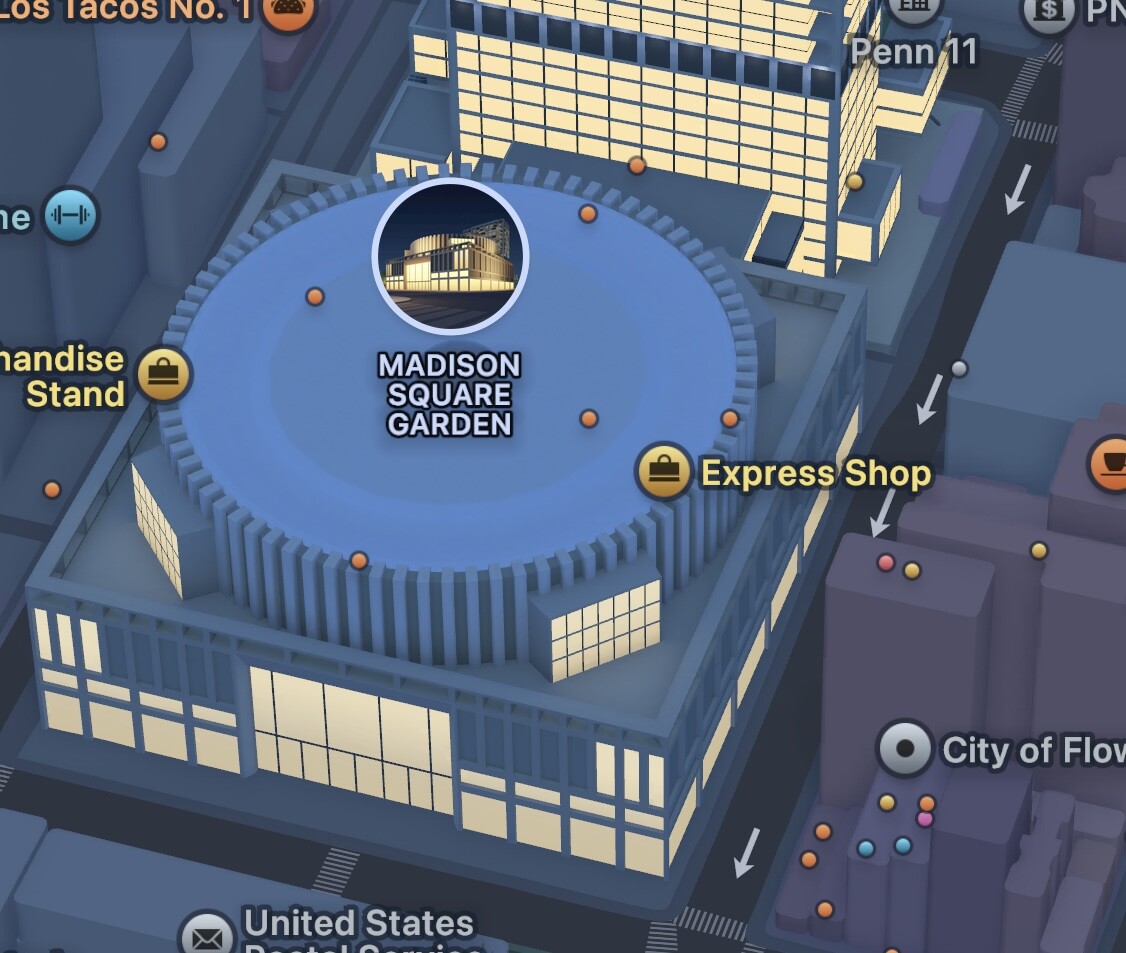1126x953 pixels.
Task: Tap the Los Tacos No. 1 marker
Action: [x=289, y=10]
